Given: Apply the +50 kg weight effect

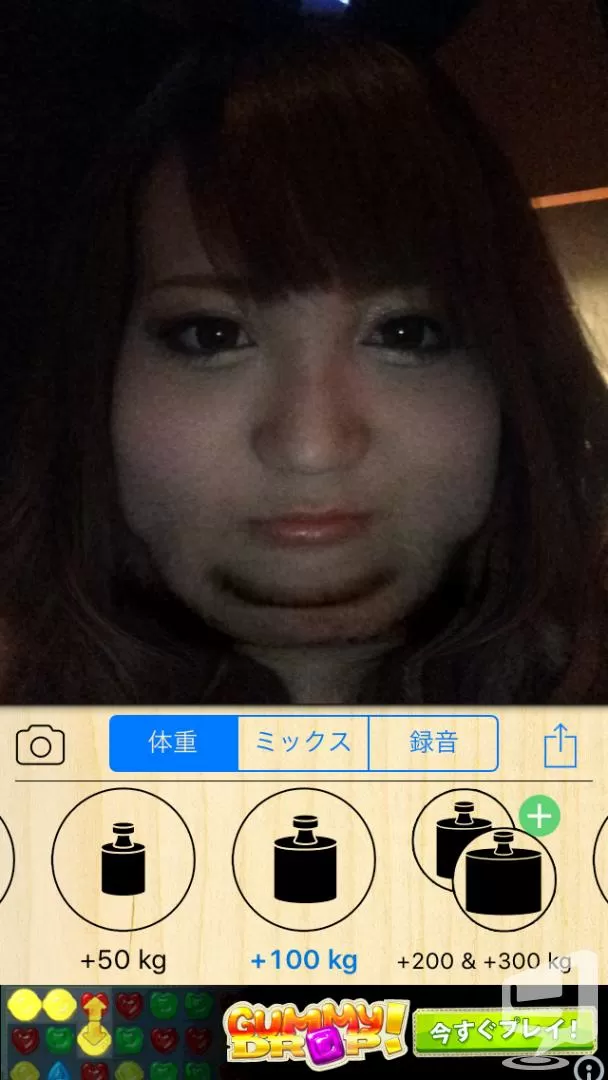Looking at the screenshot, I should point(123,860).
